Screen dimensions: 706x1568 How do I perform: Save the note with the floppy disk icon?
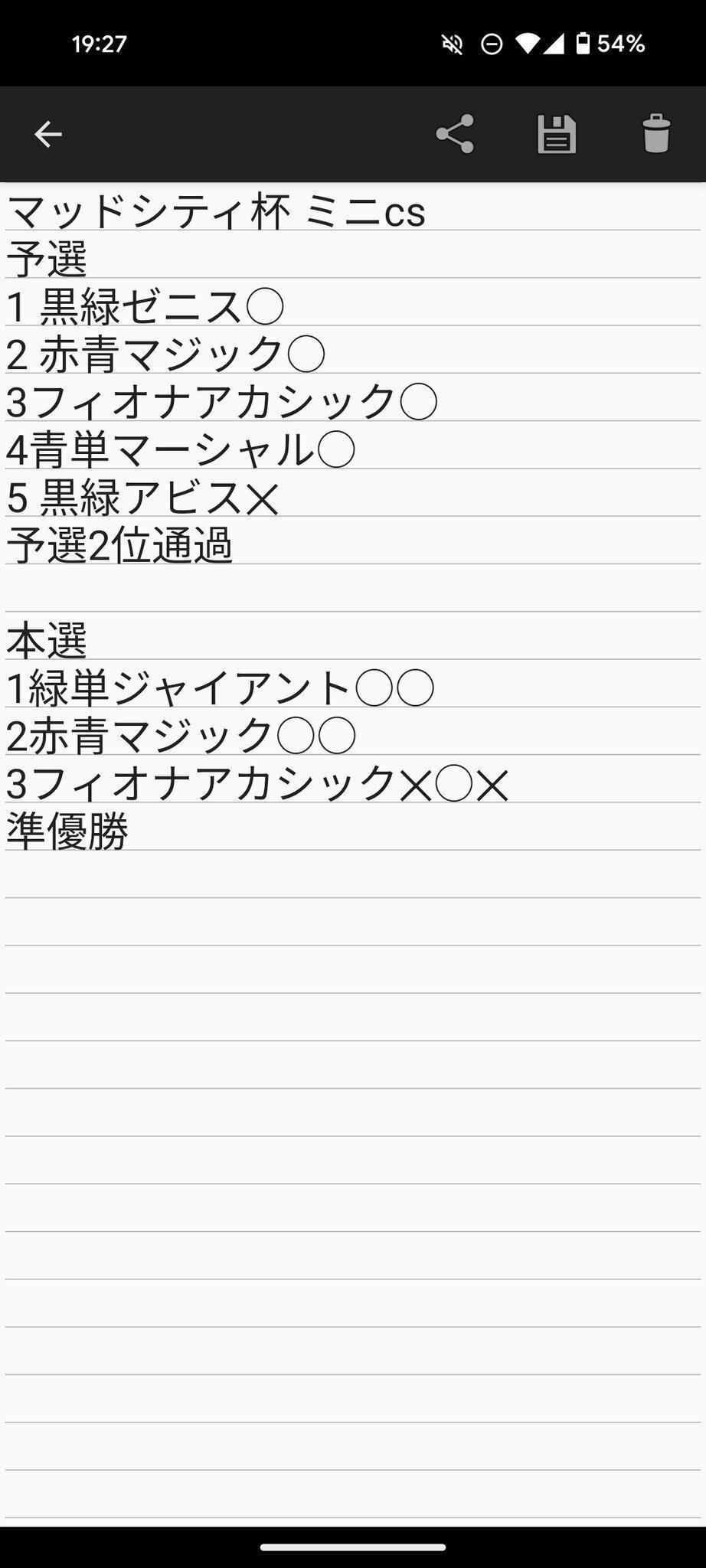tap(557, 135)
